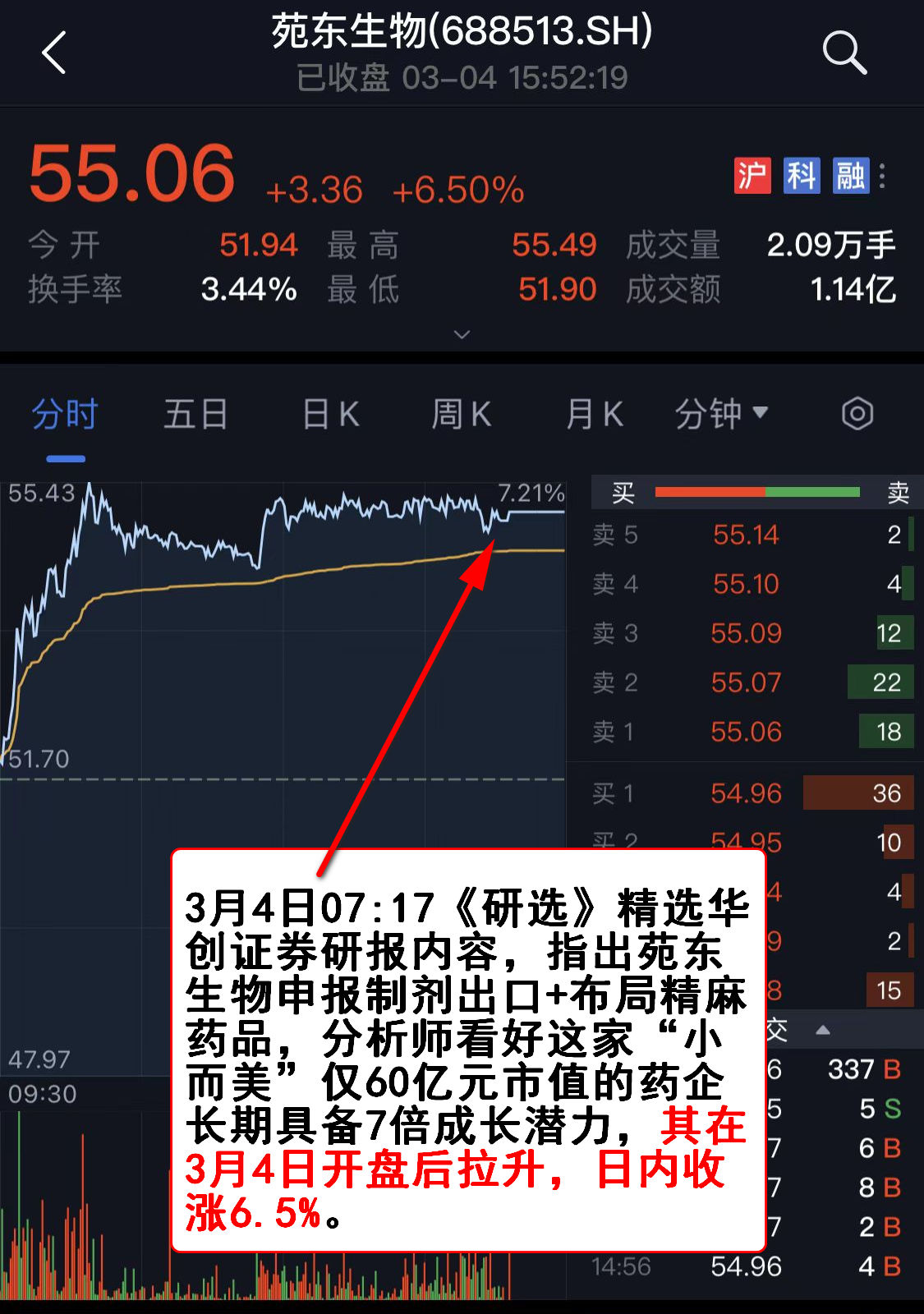This screenshot has height=1314, width=924.
Task: Open the more options dots beside 融
Action: pos(883,176)
